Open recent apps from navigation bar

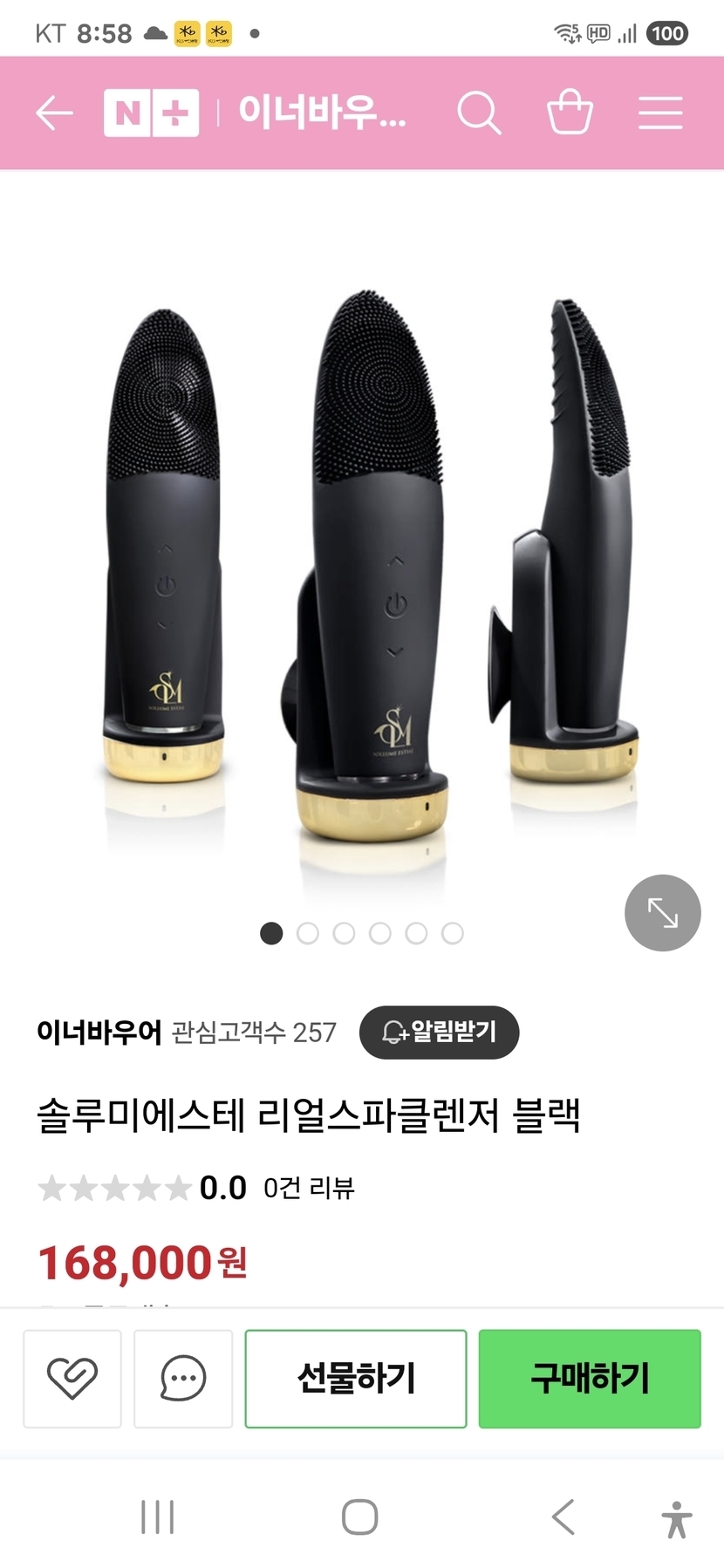click(x=158, y=1517)
